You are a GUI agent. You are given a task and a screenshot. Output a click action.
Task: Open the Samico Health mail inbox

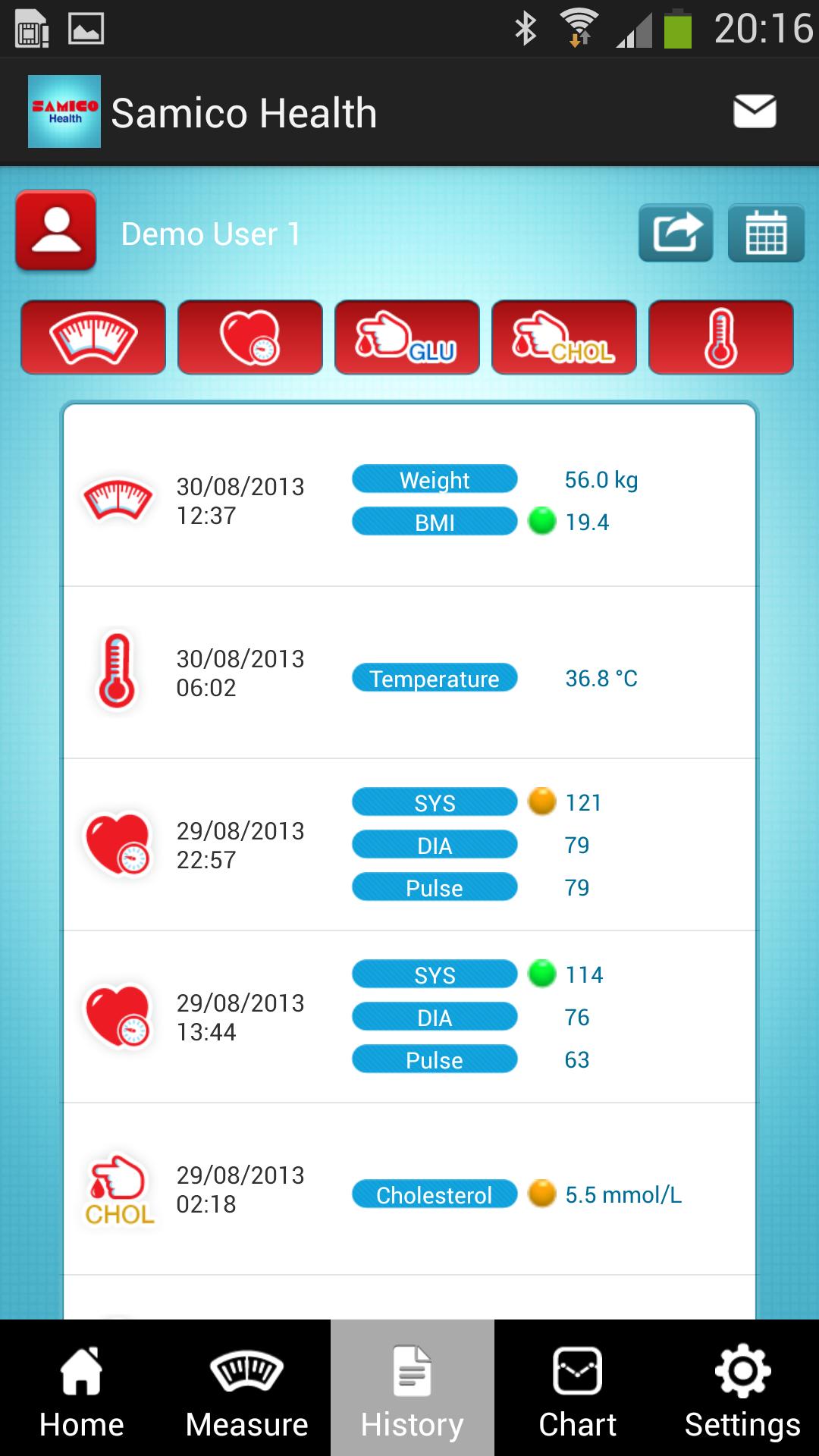(754, 110)
